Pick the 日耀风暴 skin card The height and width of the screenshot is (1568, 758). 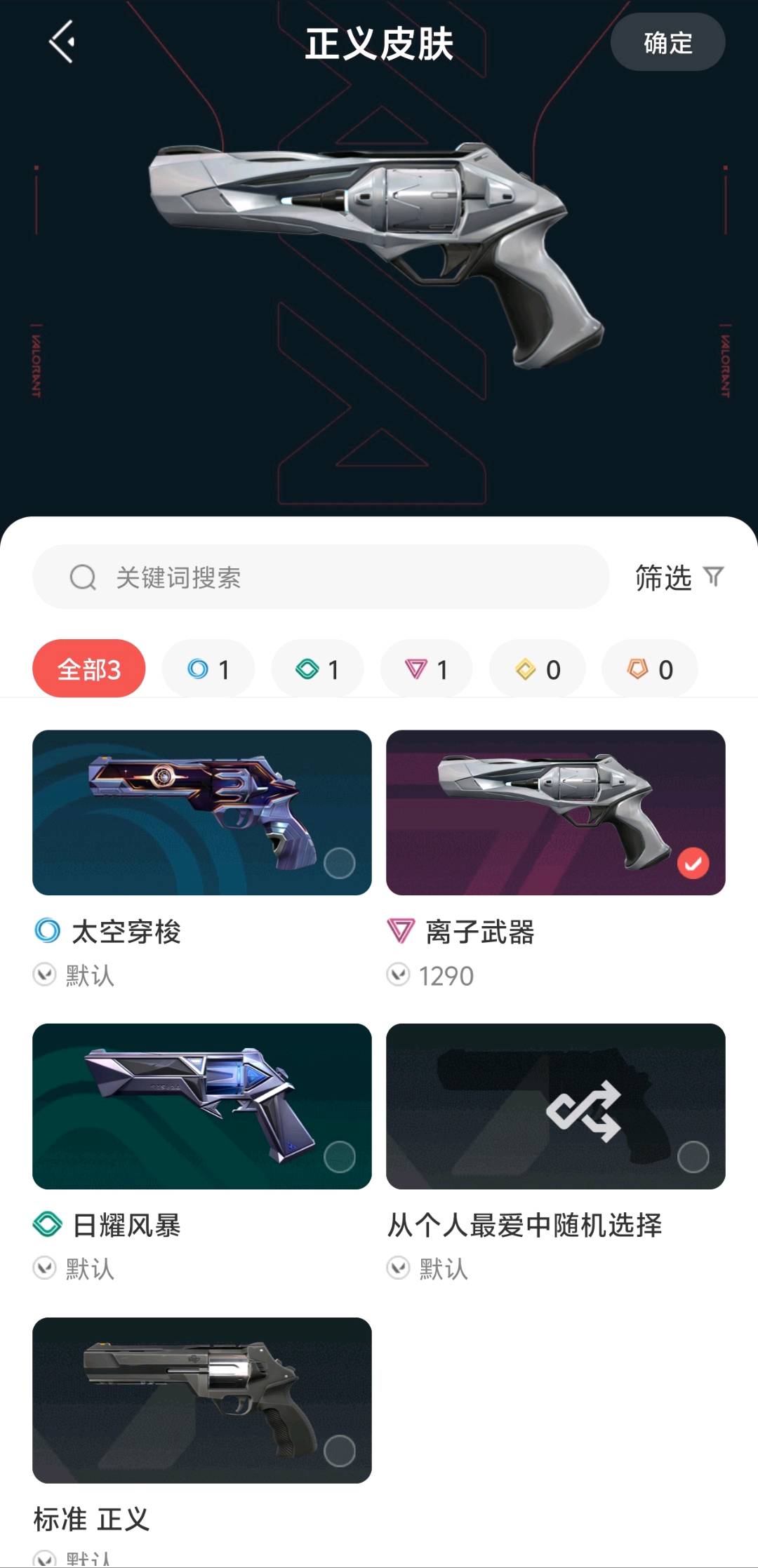(x=202, y=1106)
